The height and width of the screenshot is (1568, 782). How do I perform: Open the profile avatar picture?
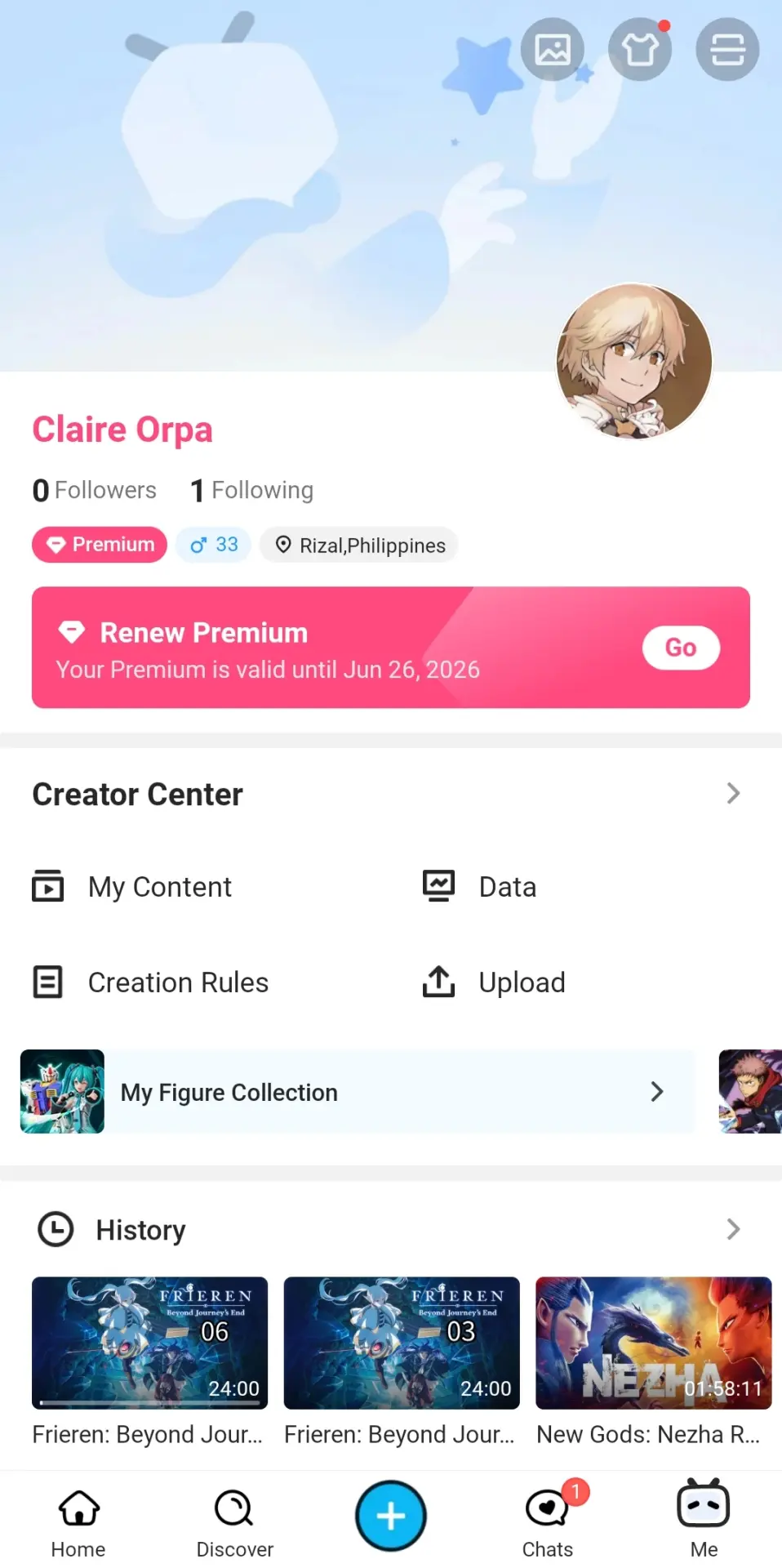(x=634, y=361)
